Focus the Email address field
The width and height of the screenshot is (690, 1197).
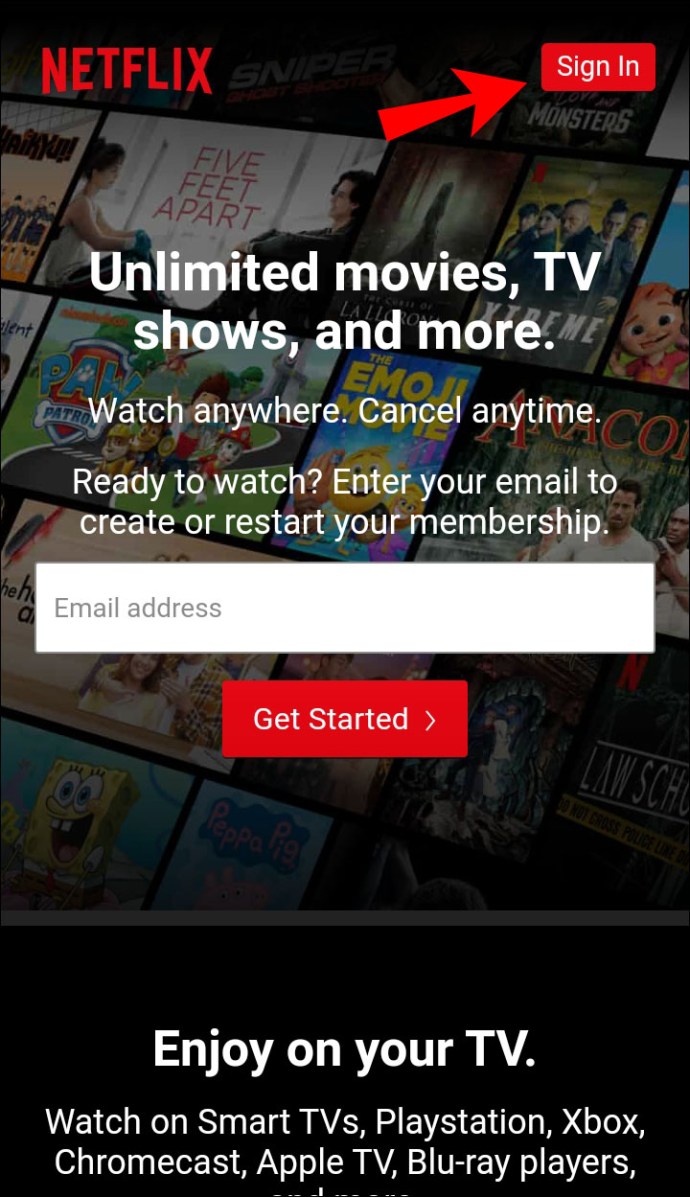[x=345, y=608]
